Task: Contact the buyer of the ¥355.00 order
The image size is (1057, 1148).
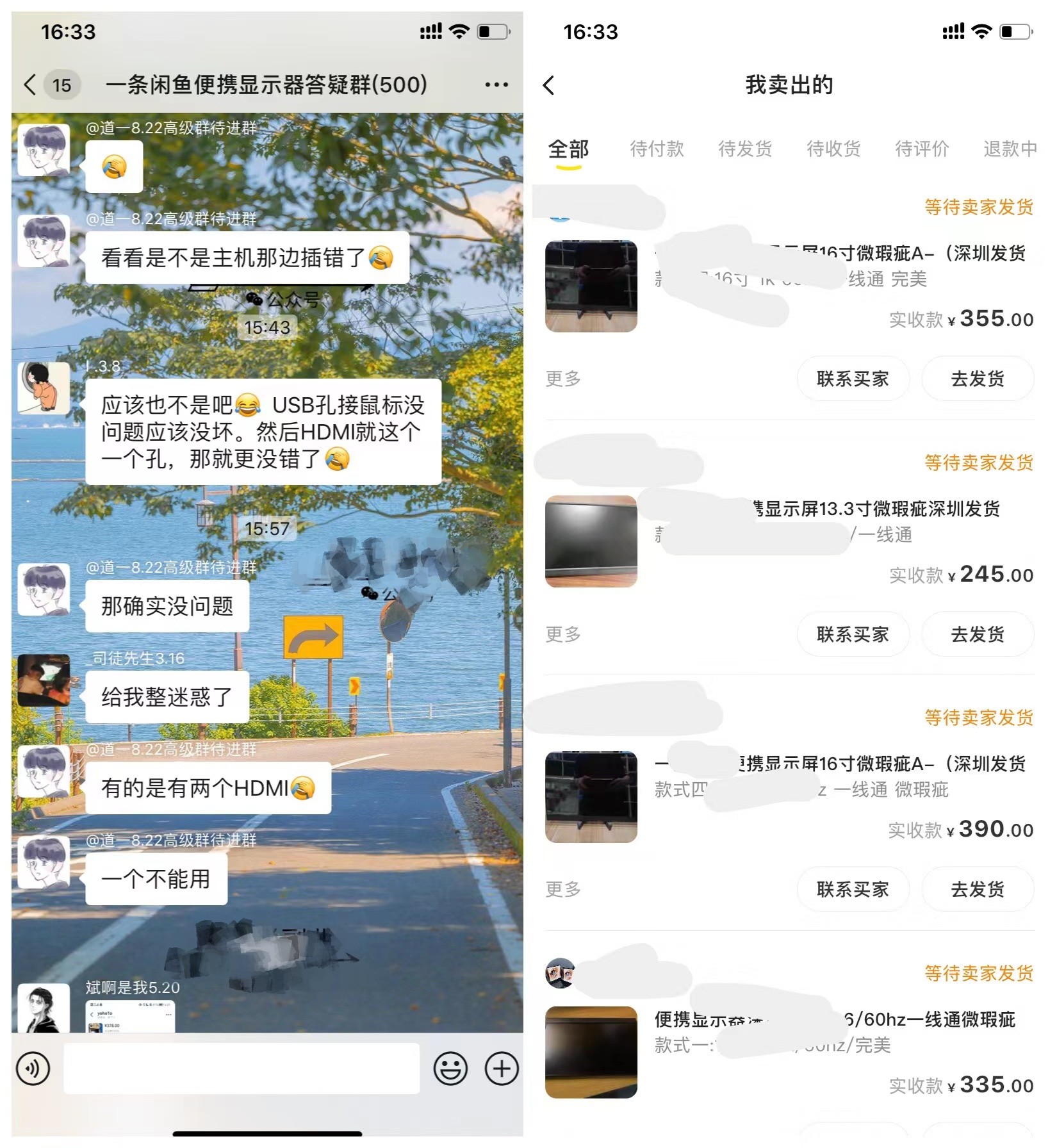Action: coord(853,379)
